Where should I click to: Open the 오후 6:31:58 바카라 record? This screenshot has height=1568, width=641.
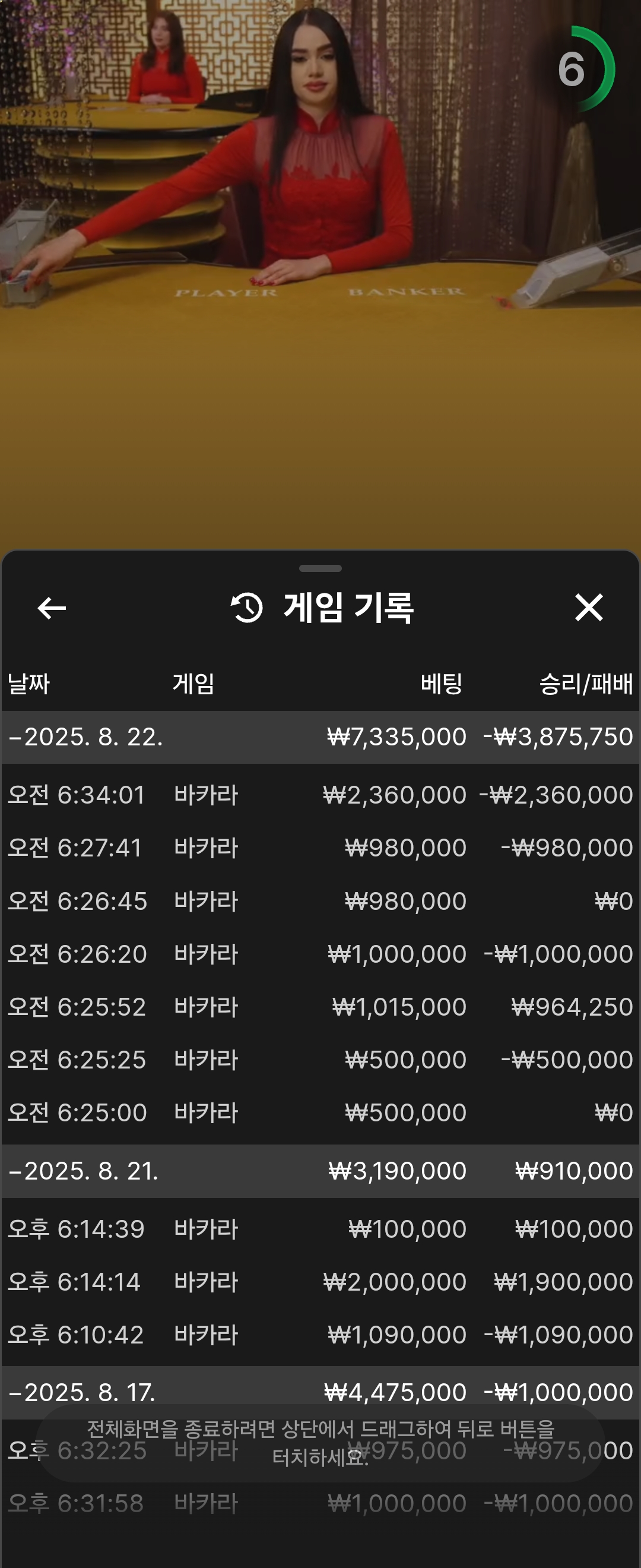coord(320,1503)
